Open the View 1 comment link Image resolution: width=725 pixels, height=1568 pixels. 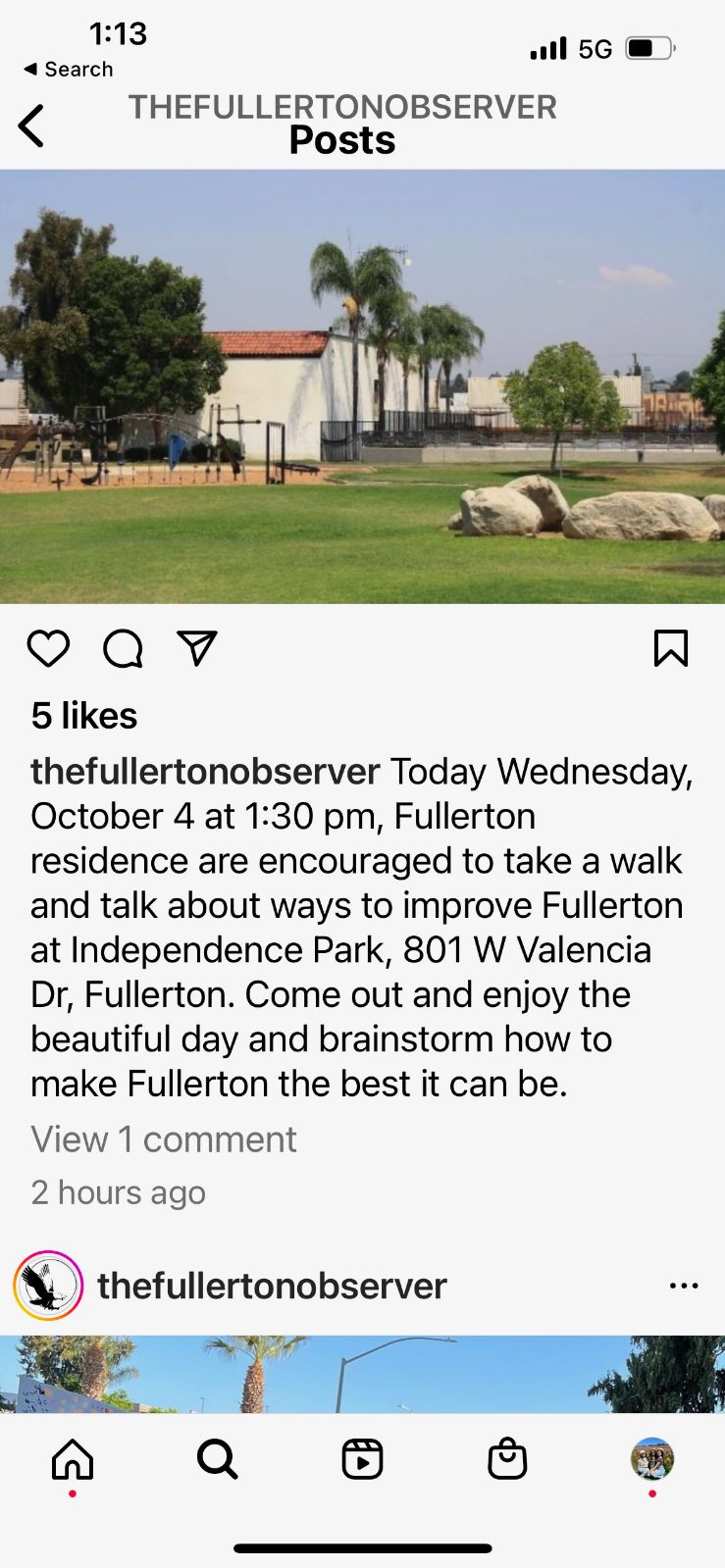click(x=163, y=1139)
